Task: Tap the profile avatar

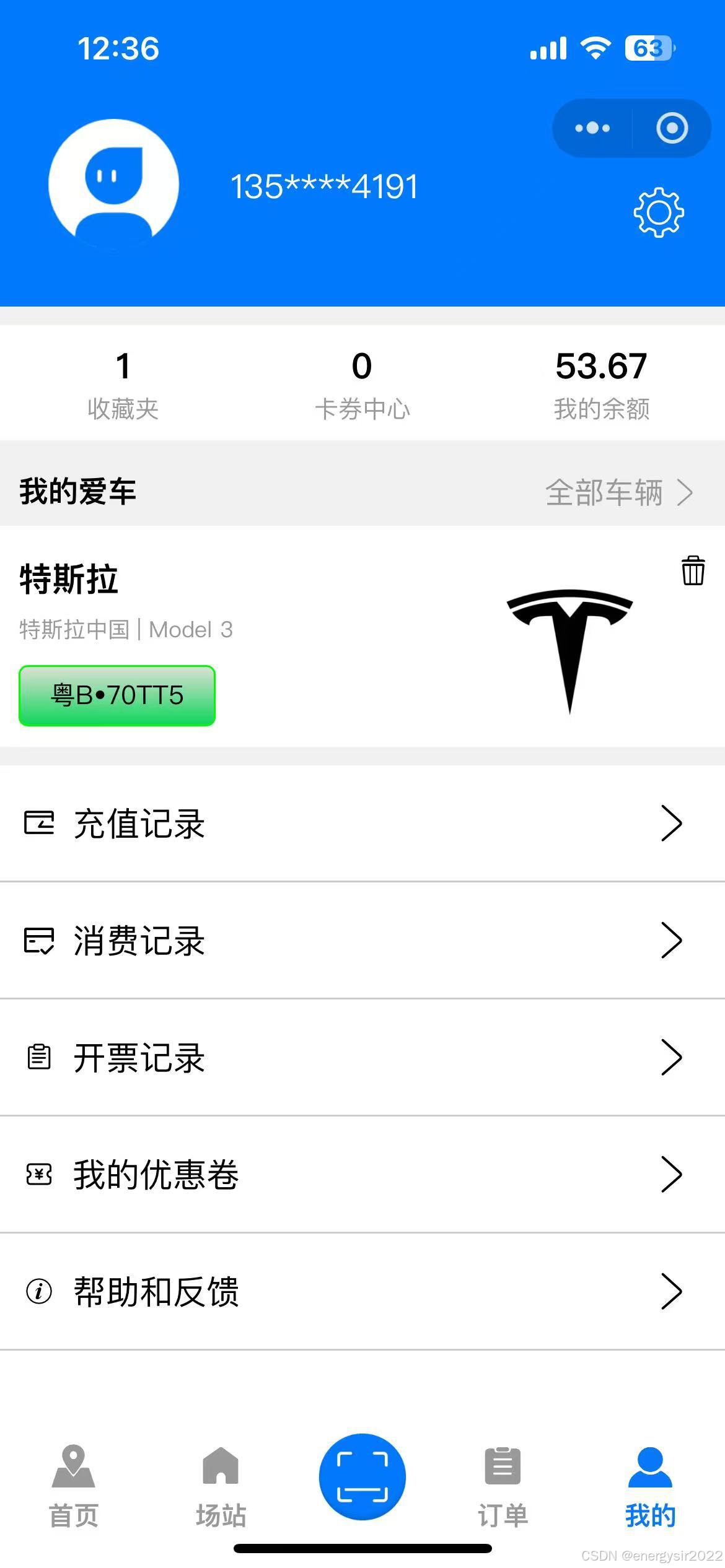Action: tap(114, 185)
